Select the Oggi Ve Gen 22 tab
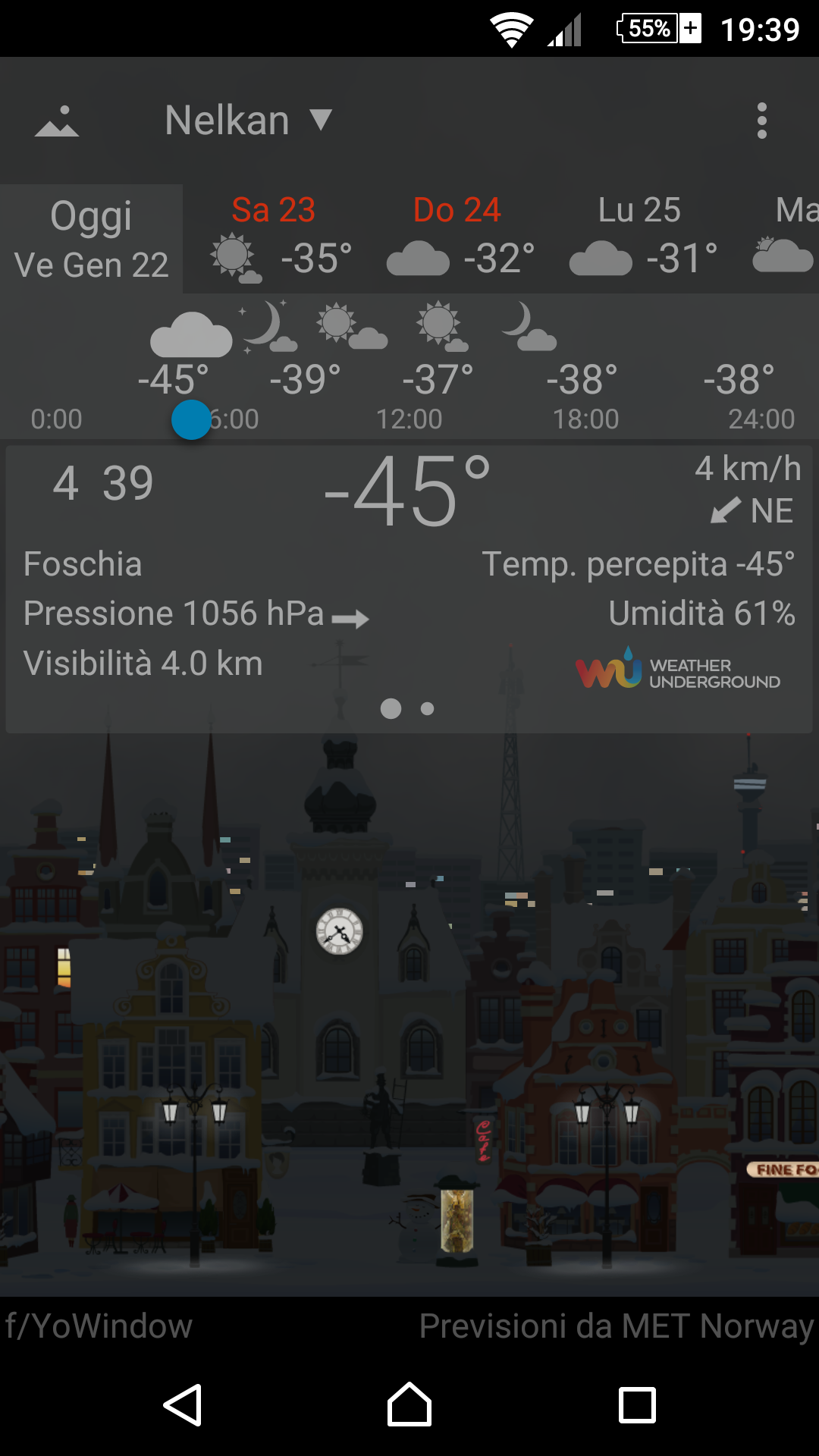Image resolution: width=819 pixels, height=1456 pixels. click(x=91, y=239)
